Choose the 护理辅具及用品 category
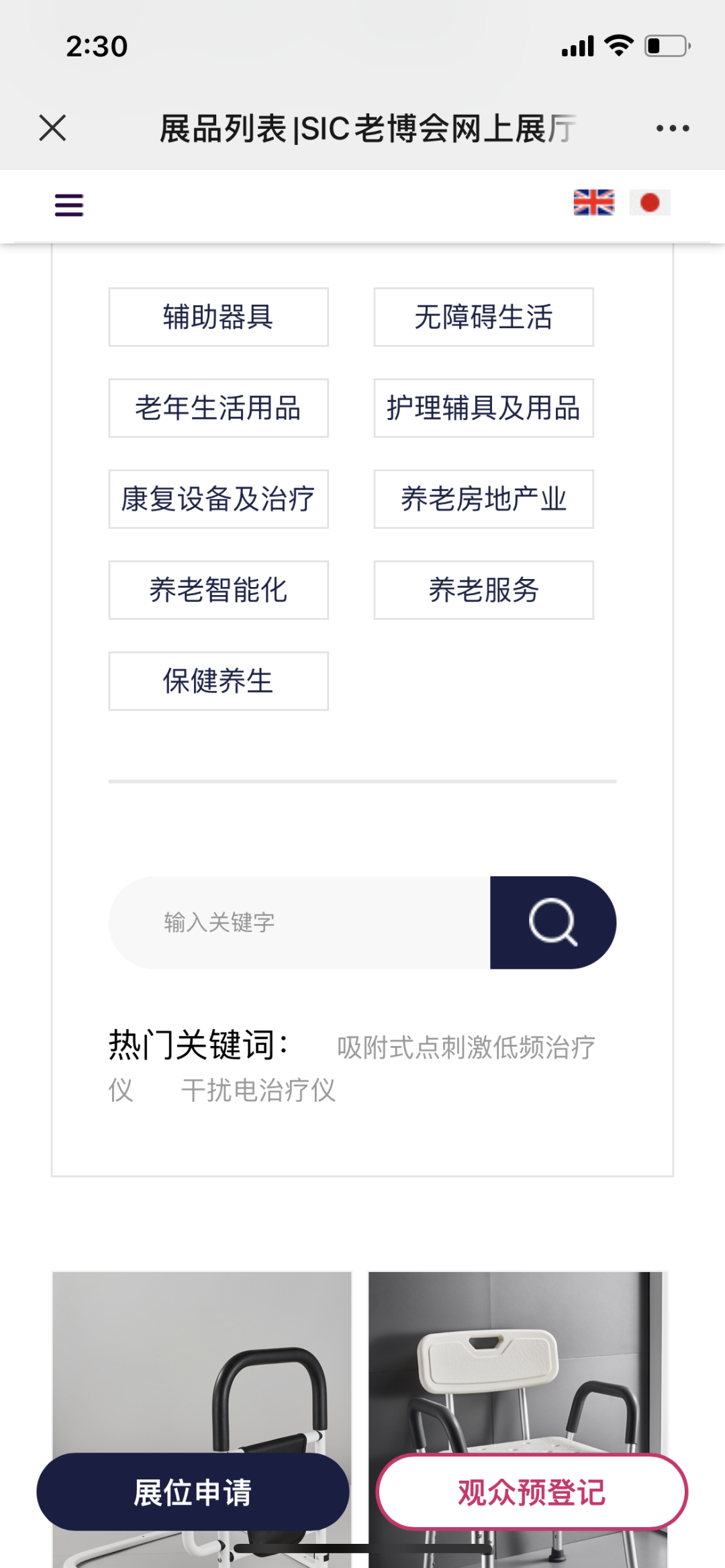 (483, 408)
